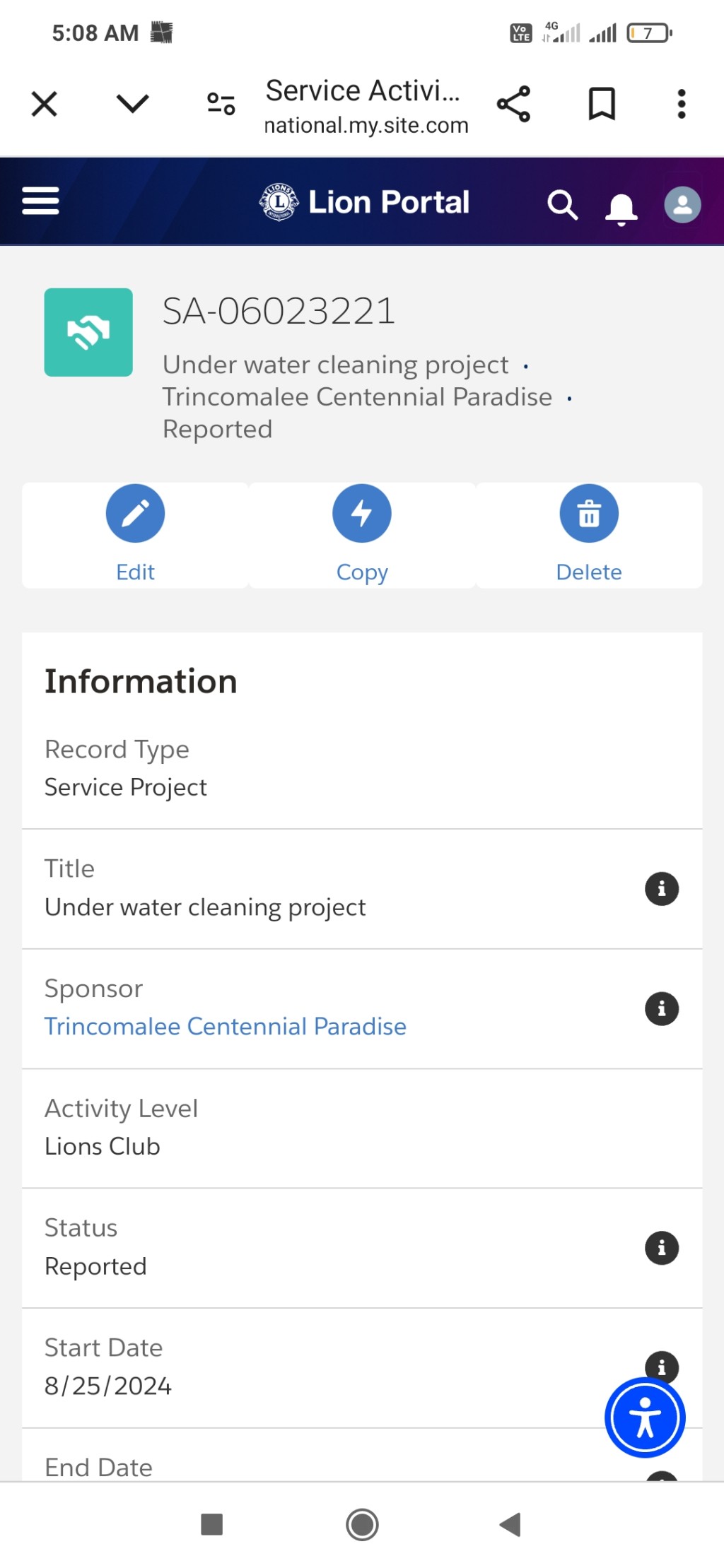Image resolution: width=724 pixels, height=1568 pixels.
Task: Show info tooltip for Status
Action: (x=662, y=1248)
